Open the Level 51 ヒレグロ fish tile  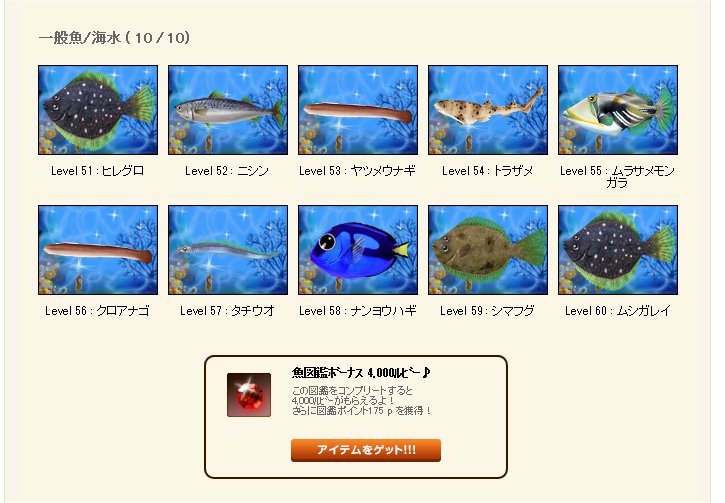tap(98, 110)
